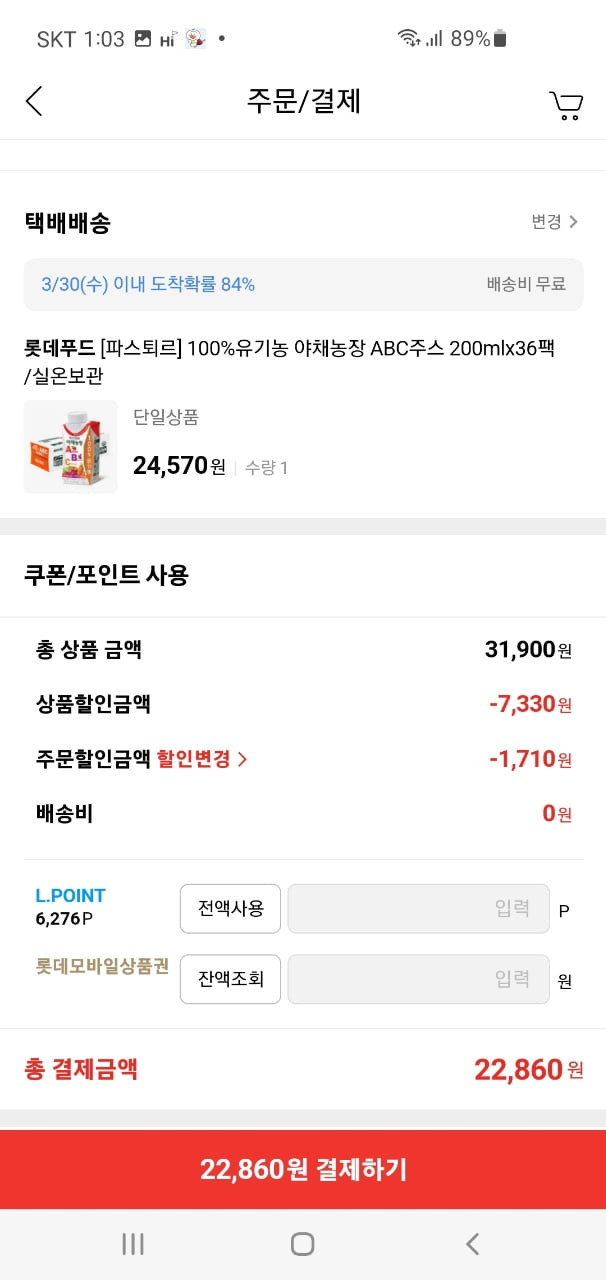Open recent apps from navigation bar

132,1244
